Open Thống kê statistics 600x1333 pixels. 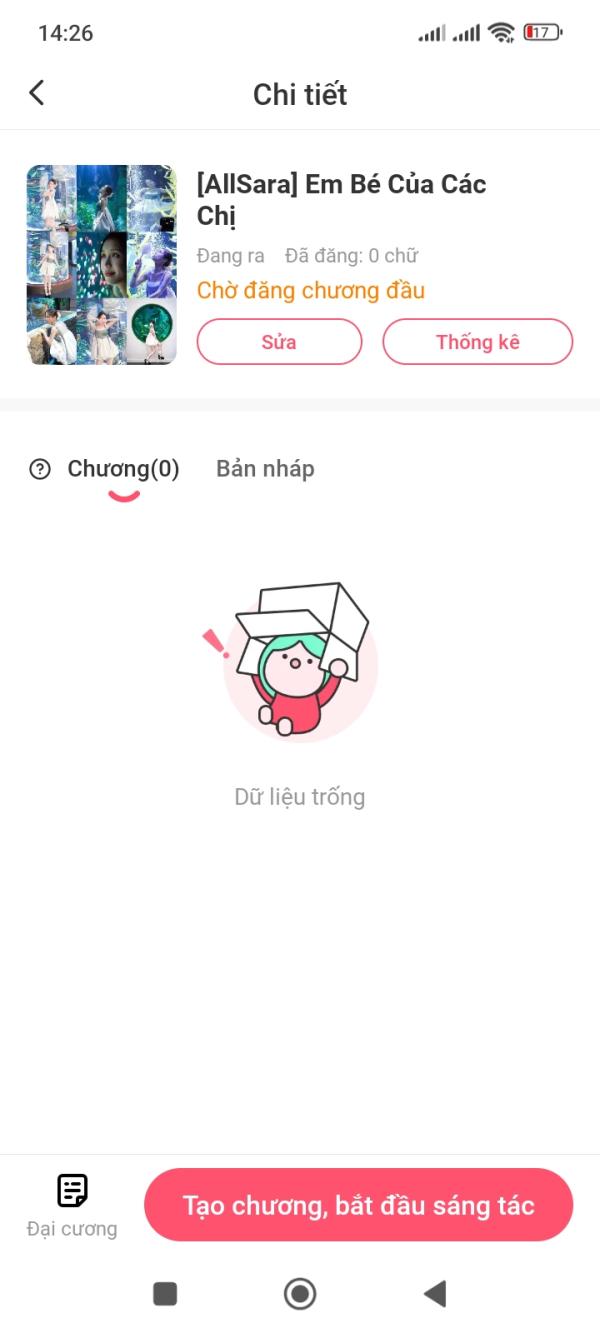477,342
